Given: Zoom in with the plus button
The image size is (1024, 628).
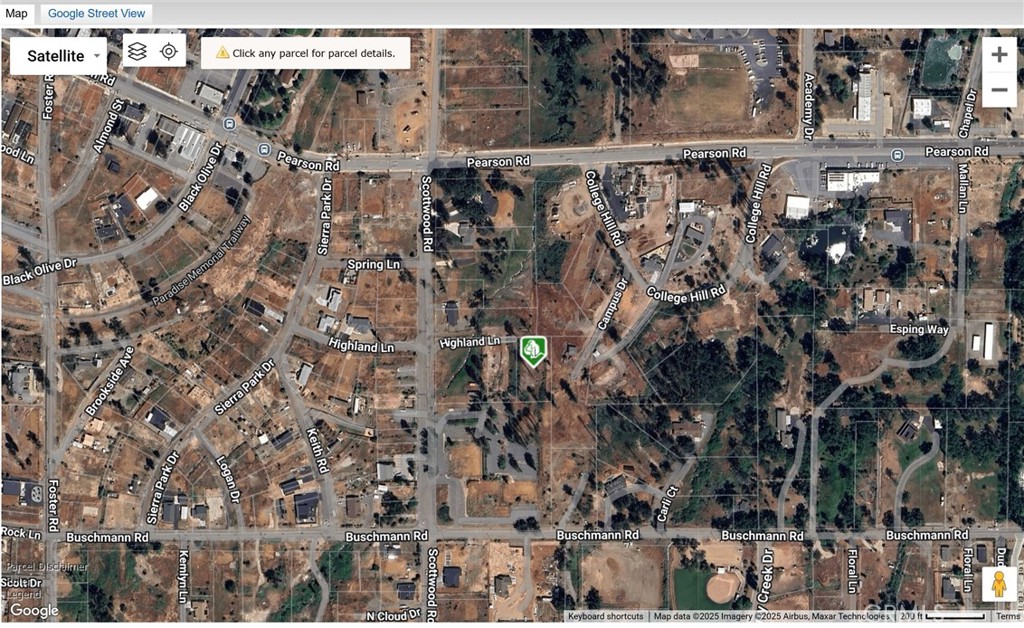Looking at the screenshot, I should (999, 55).
